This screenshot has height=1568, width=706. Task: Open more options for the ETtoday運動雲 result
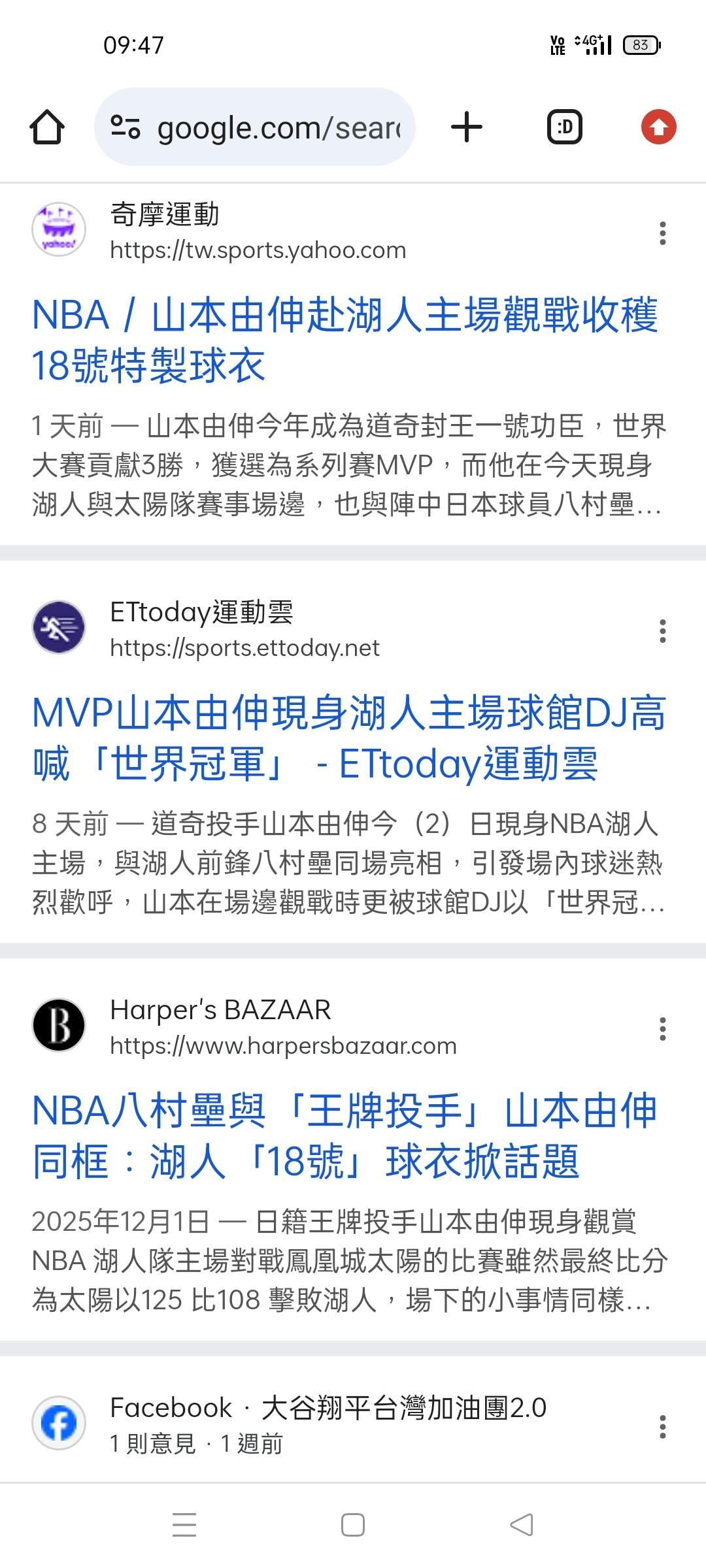(x=663, y=631)
